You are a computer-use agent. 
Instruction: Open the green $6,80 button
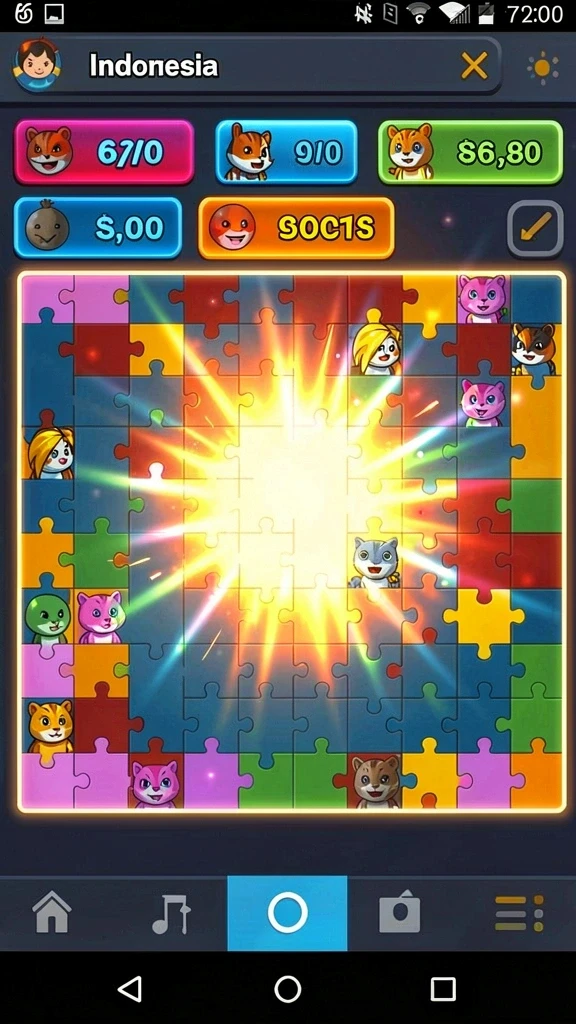(470, 152)
